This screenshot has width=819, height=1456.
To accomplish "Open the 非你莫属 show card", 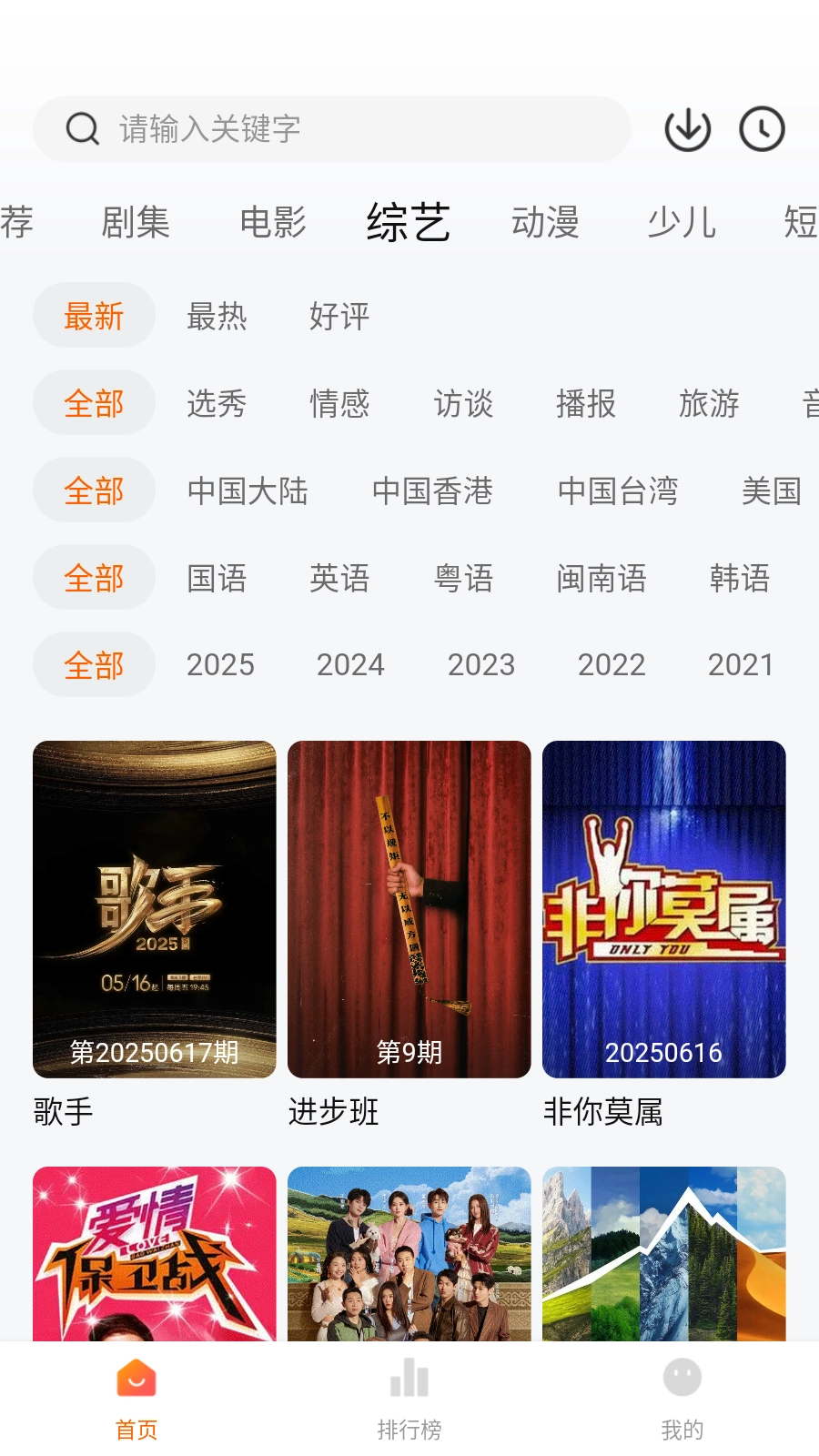I will point(664,910).
